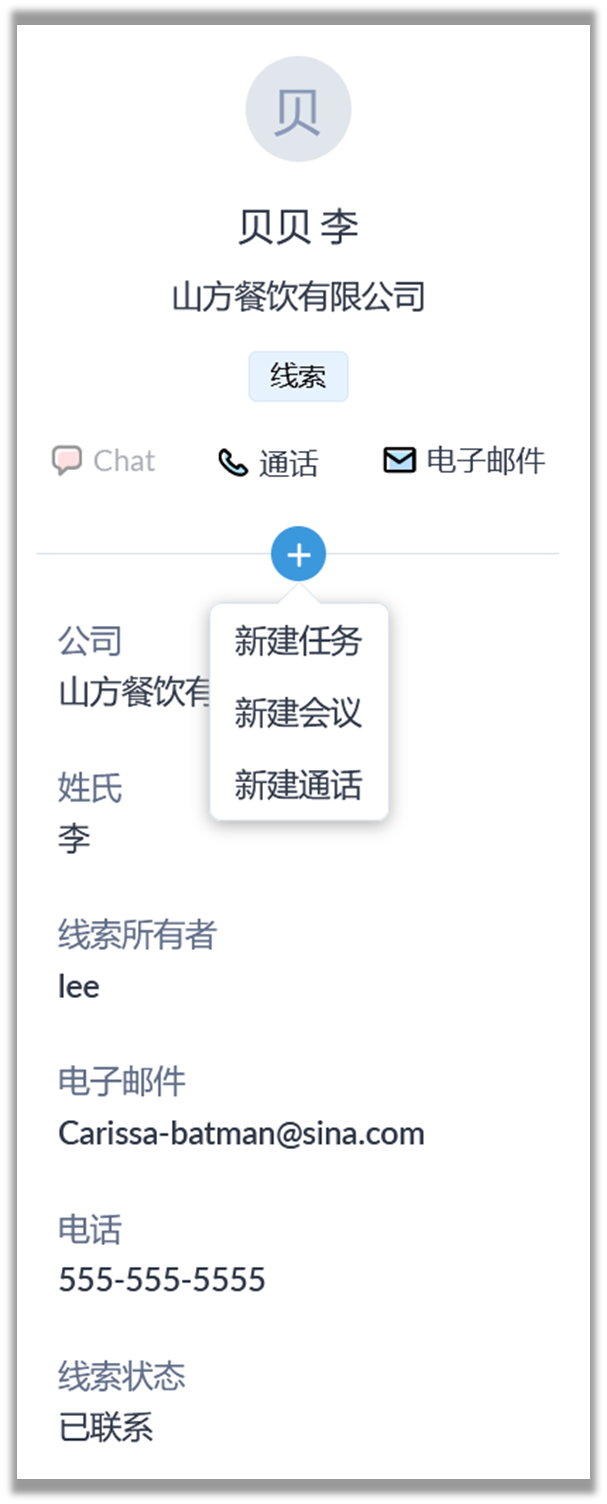The height and width of the screenshot is (1504, 607).
Task: Select 新建通话 option
Action: point(298,785)
